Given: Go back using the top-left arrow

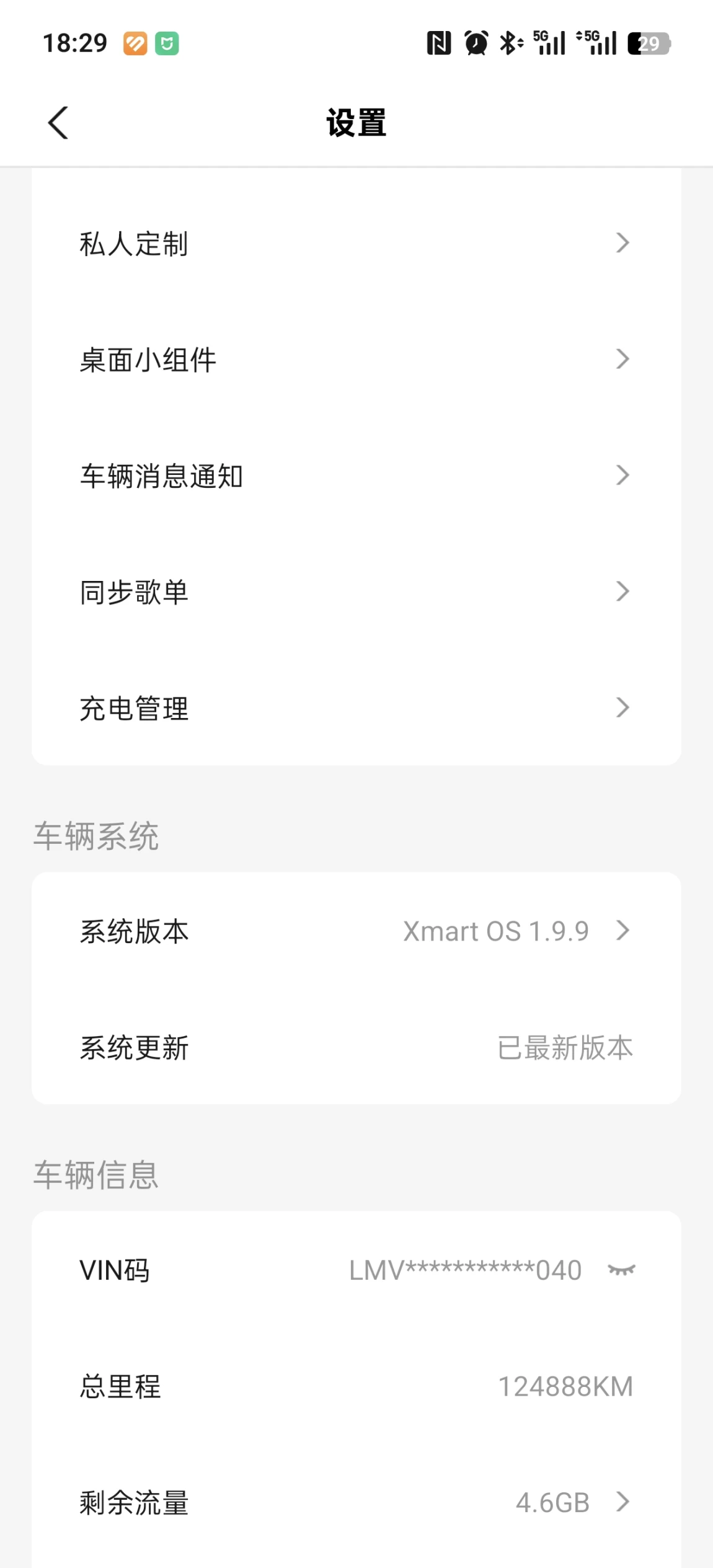Looking at the screenshot, I should [x=58, y=123].
